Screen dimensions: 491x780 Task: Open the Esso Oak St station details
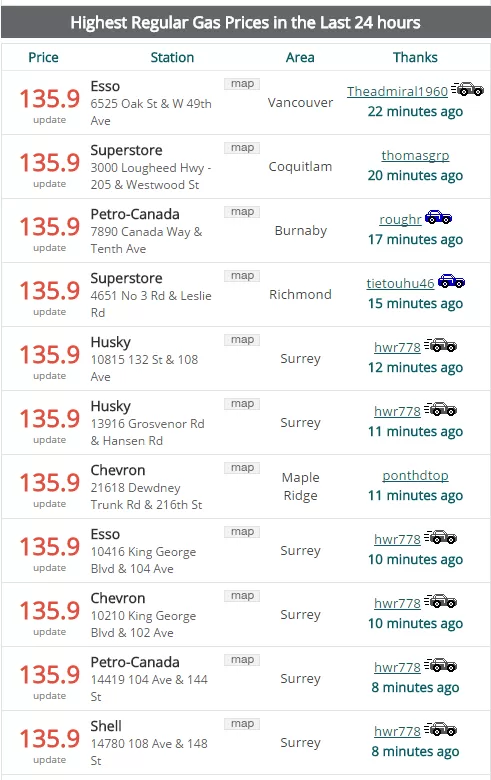(105, 86)
